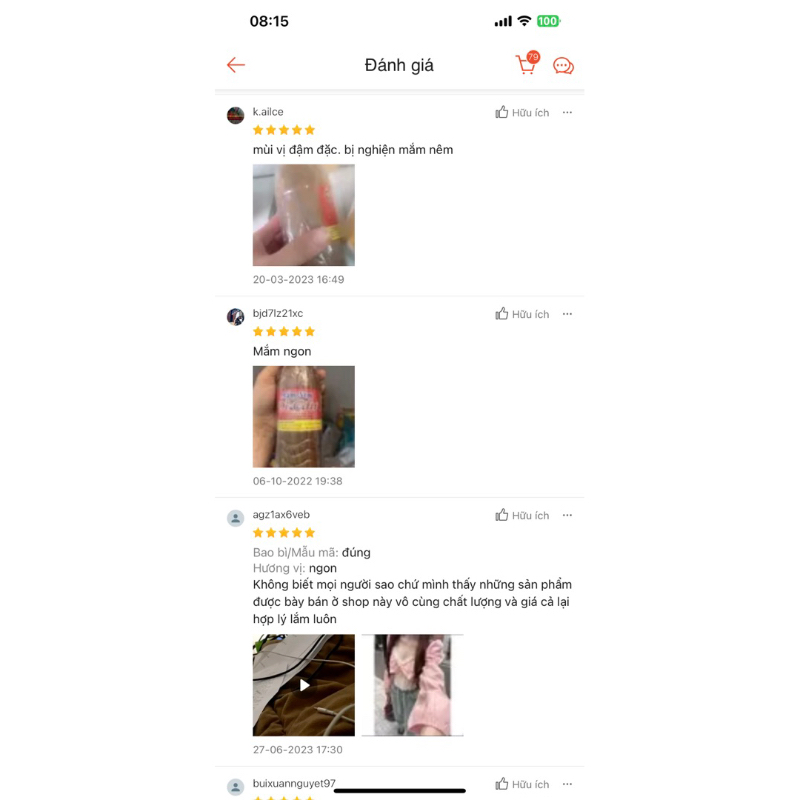Open k.ailce's profile avatar
Image resolution: width=800 pixels, height=800 pixels.
pyautogui.click(x=236, y=116)
